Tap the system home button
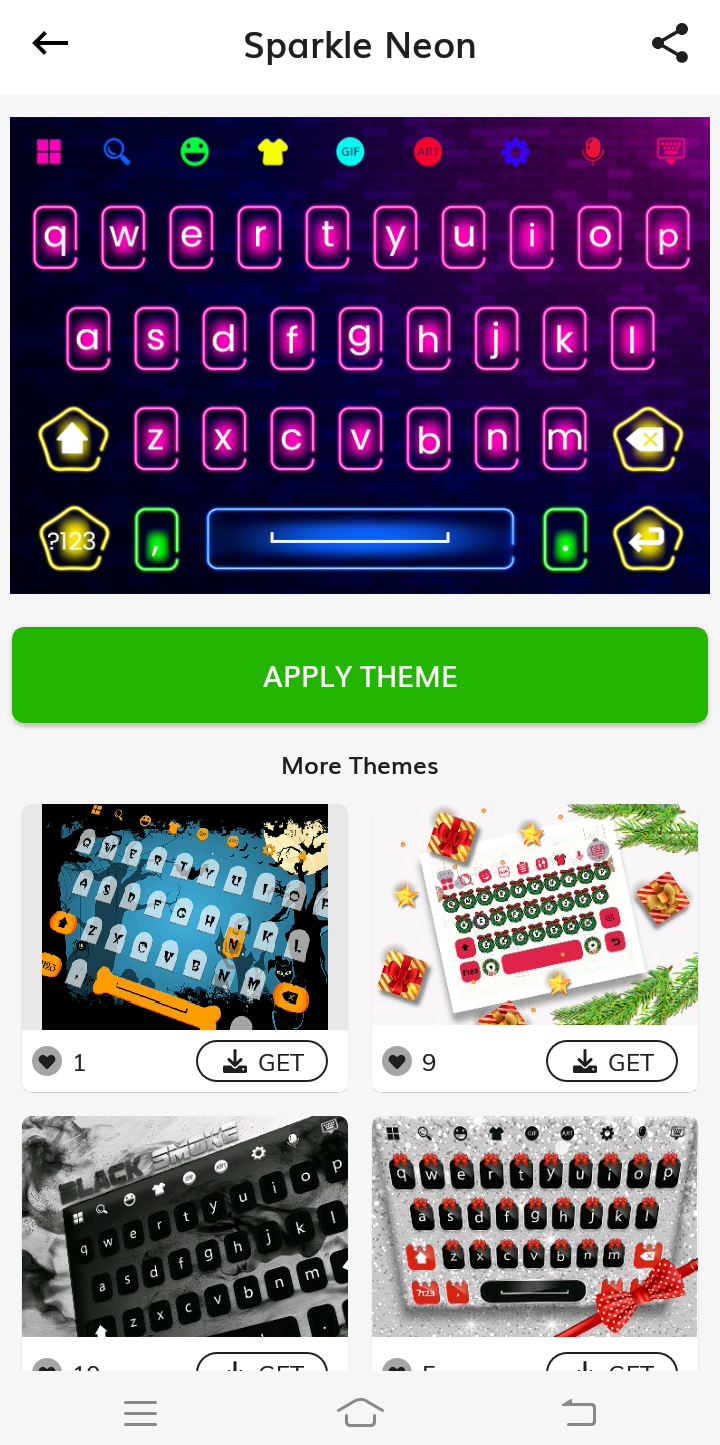720x1445 pixels. point(360,1413)
